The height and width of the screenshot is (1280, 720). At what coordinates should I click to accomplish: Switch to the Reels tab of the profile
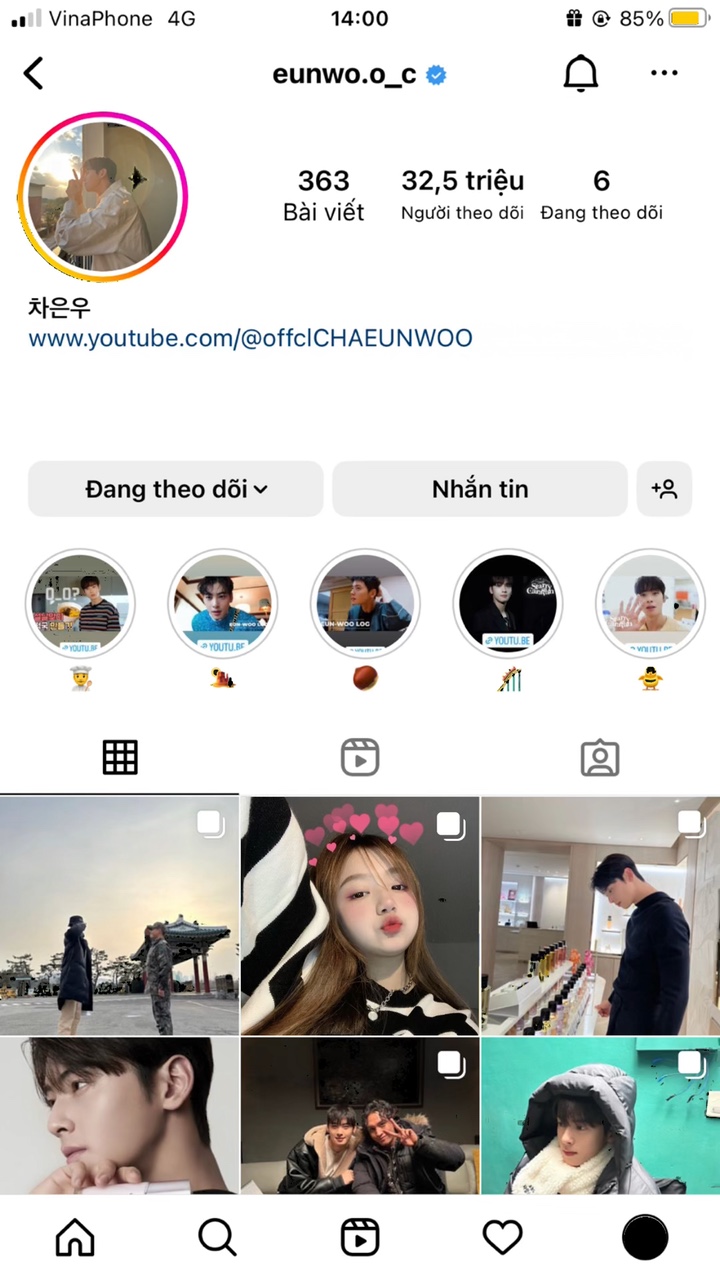click(x=360, y=758)
